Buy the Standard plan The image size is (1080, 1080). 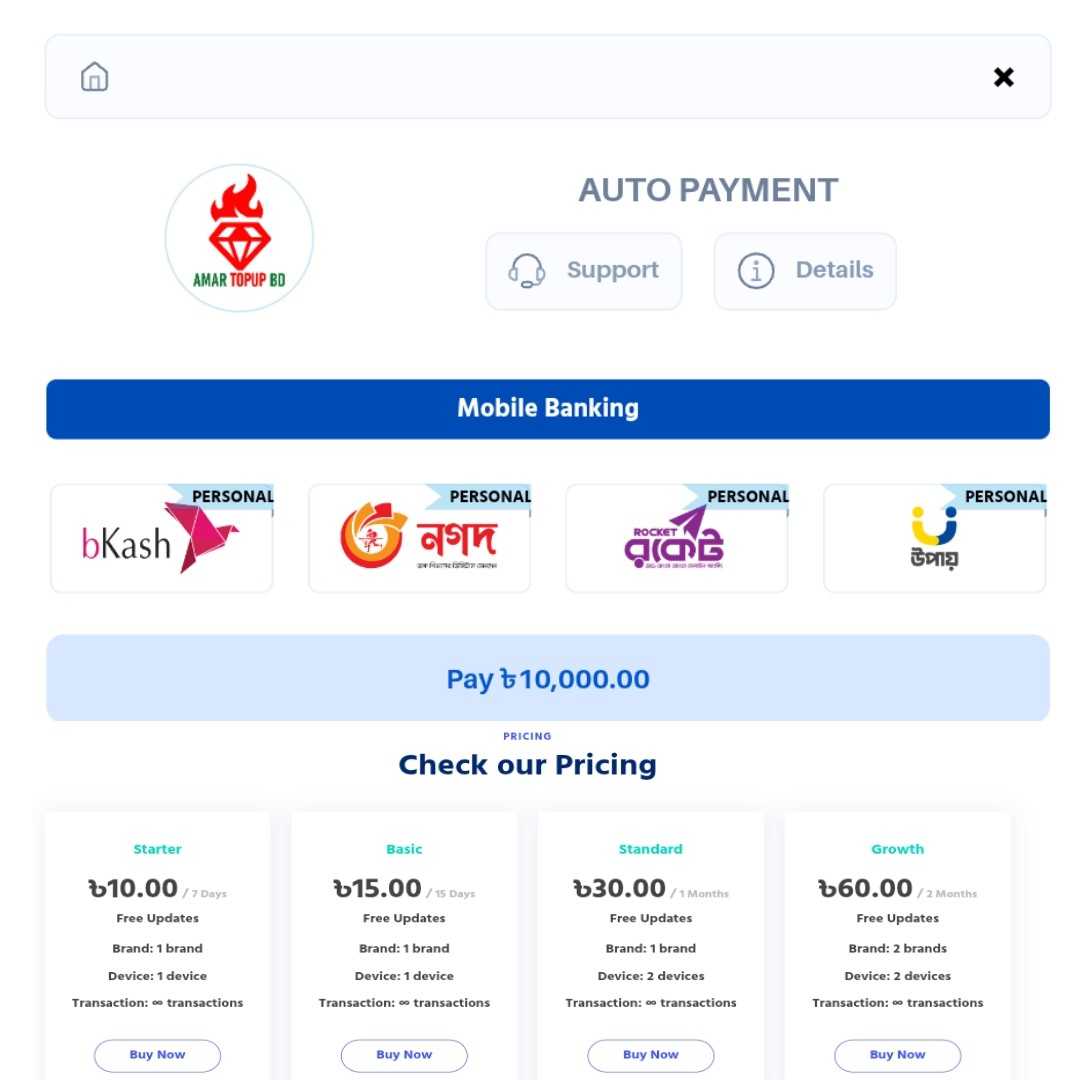[x=651, y=1055]
